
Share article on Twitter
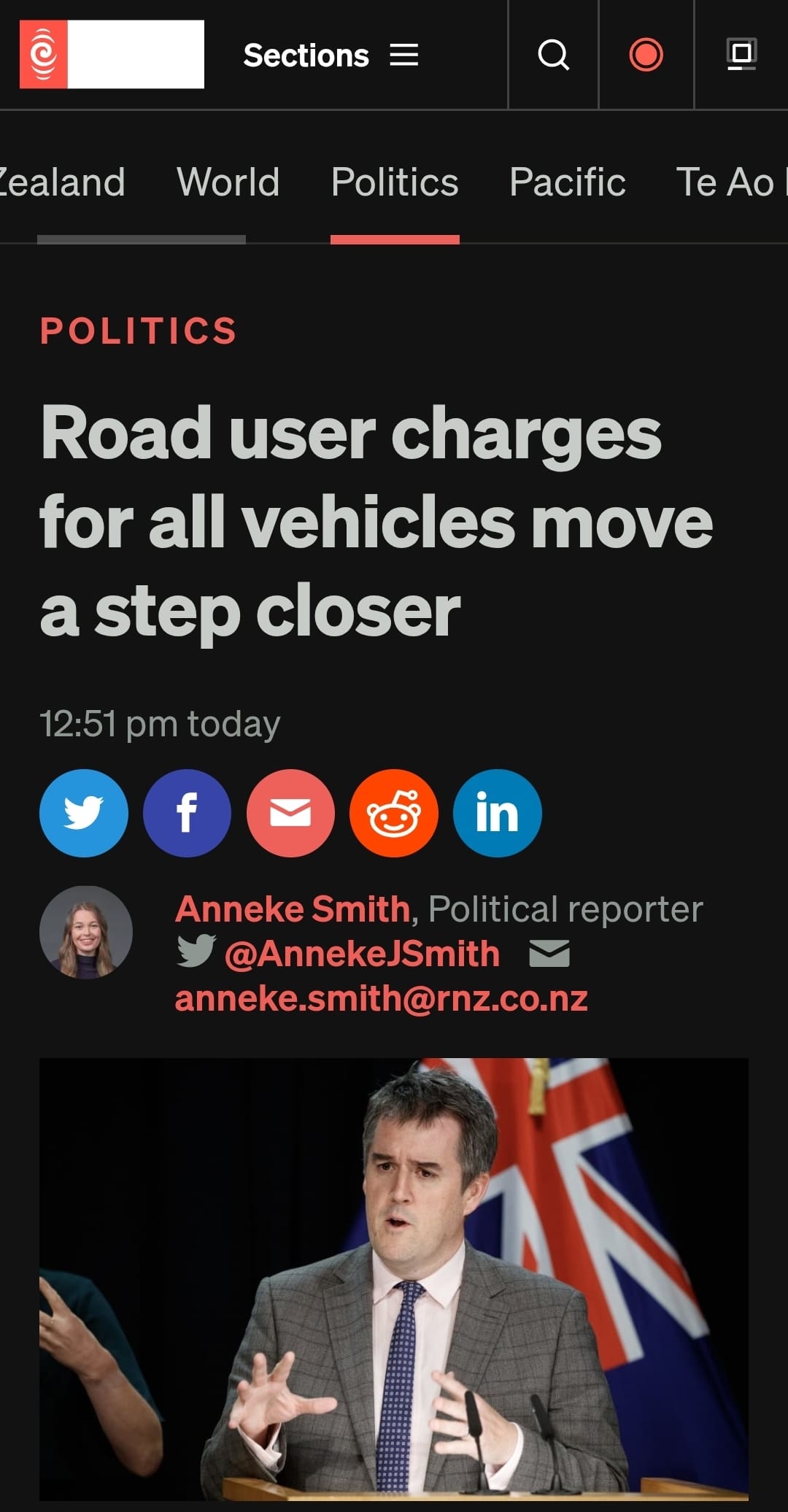pyautogui.click(x=84, y=813)
